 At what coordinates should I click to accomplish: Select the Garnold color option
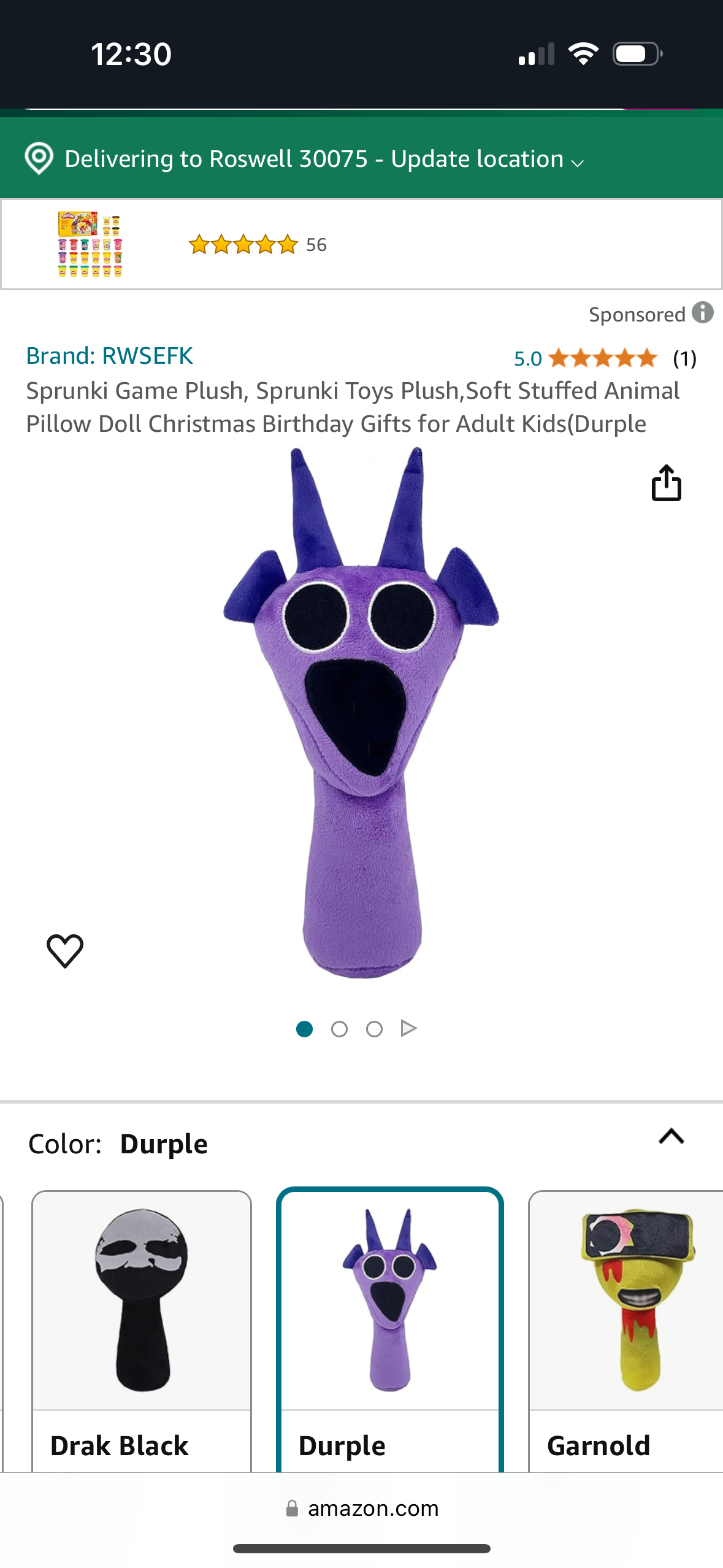625,1331
